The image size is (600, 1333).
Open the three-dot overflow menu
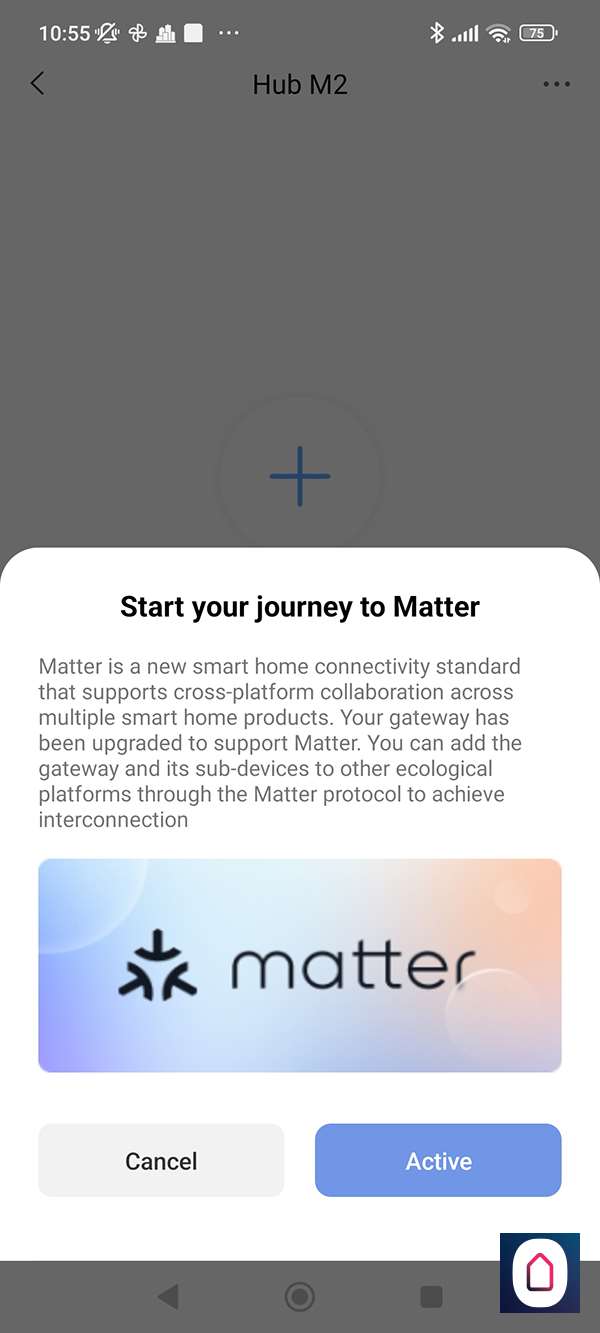click(x=556, y=85)
